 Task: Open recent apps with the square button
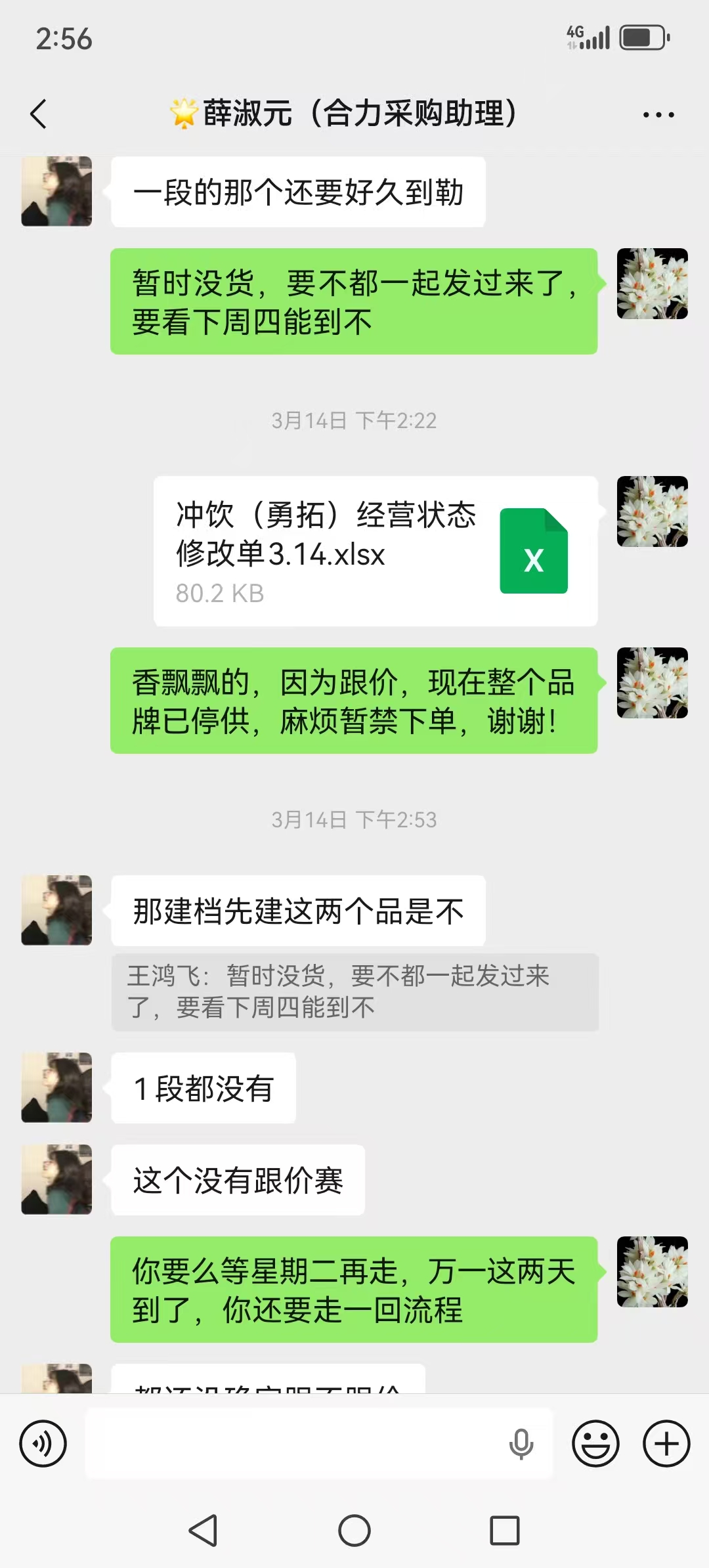[x=504, y=1531]
